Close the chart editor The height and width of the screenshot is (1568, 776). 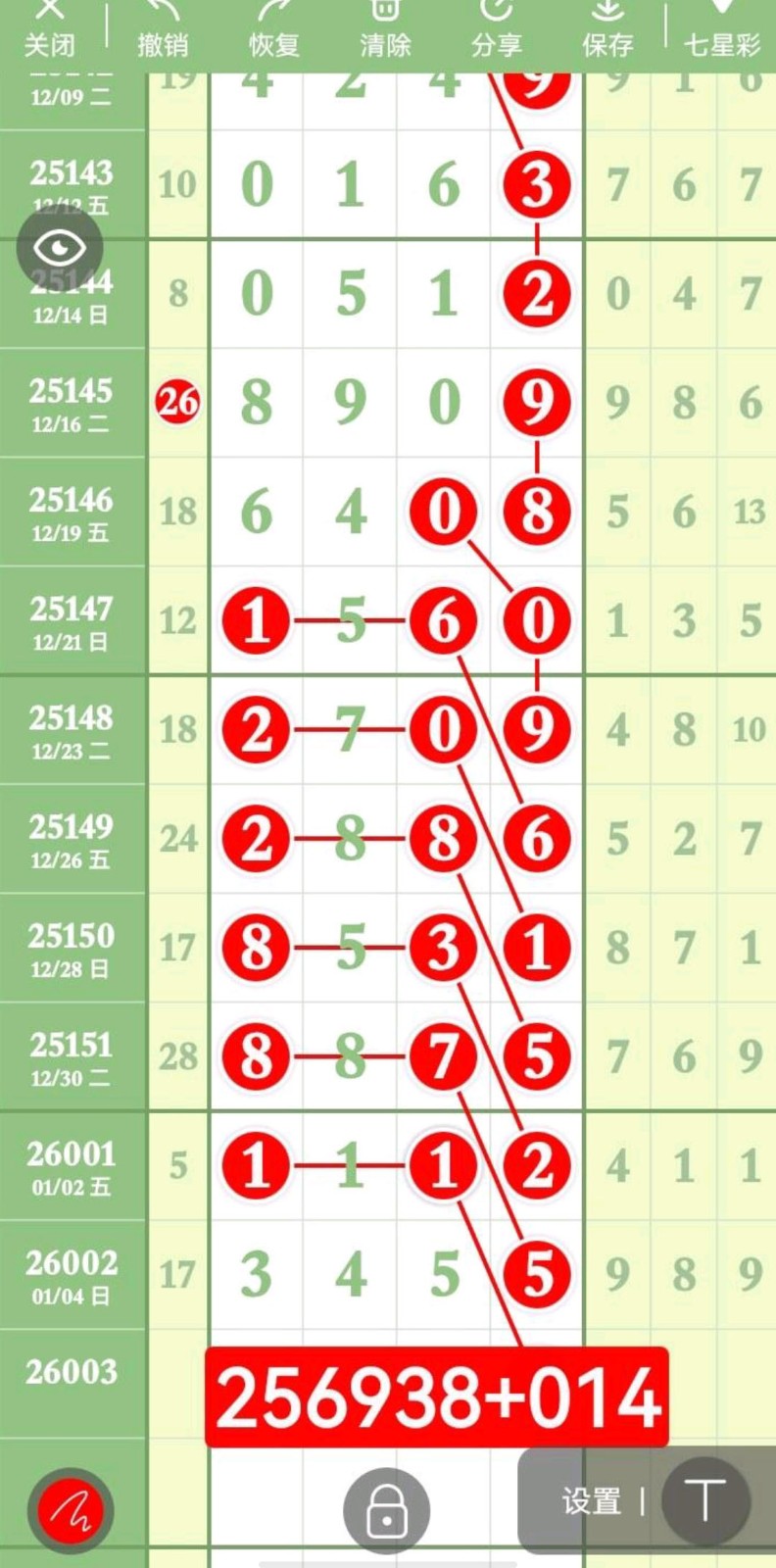[x=49, y=29]
